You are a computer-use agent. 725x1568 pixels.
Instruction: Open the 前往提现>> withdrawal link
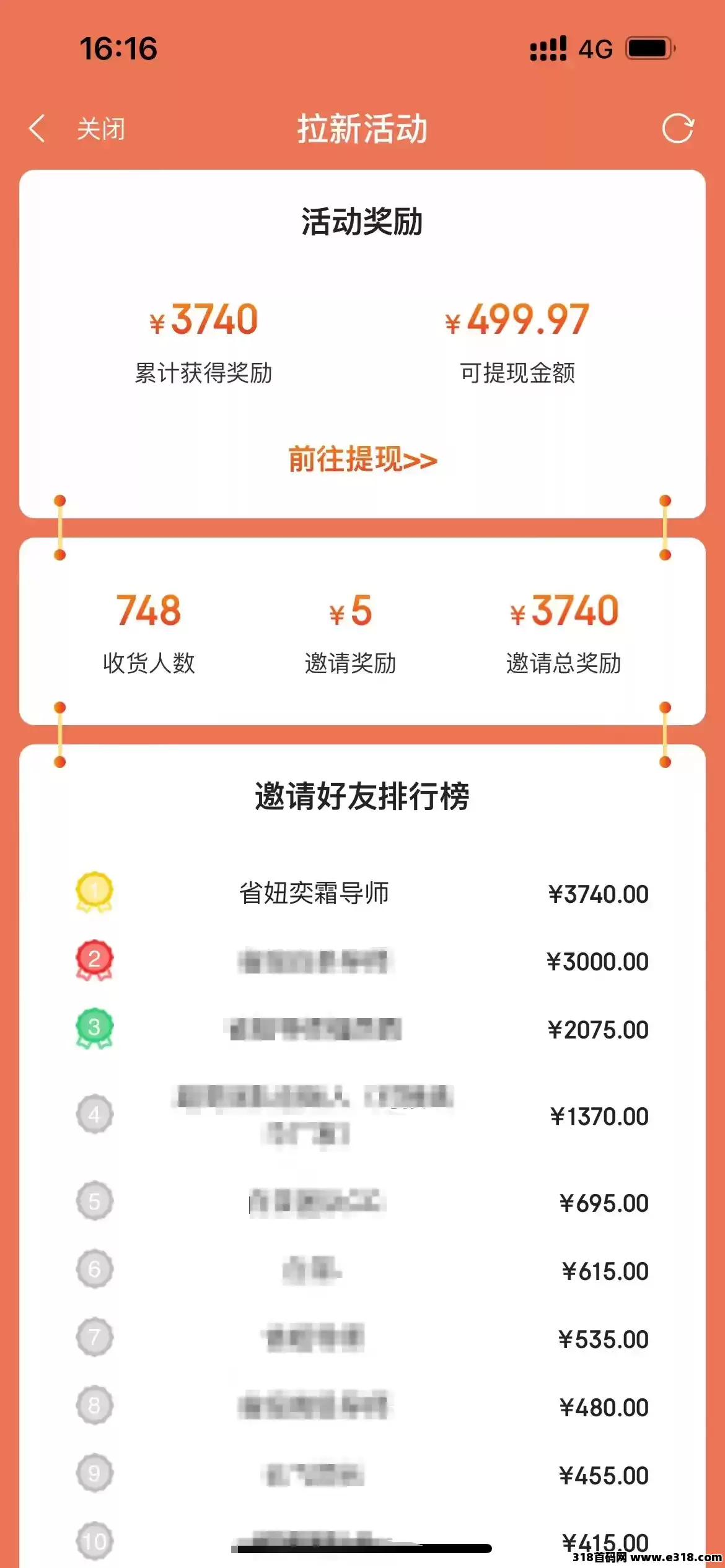[362, 460]
